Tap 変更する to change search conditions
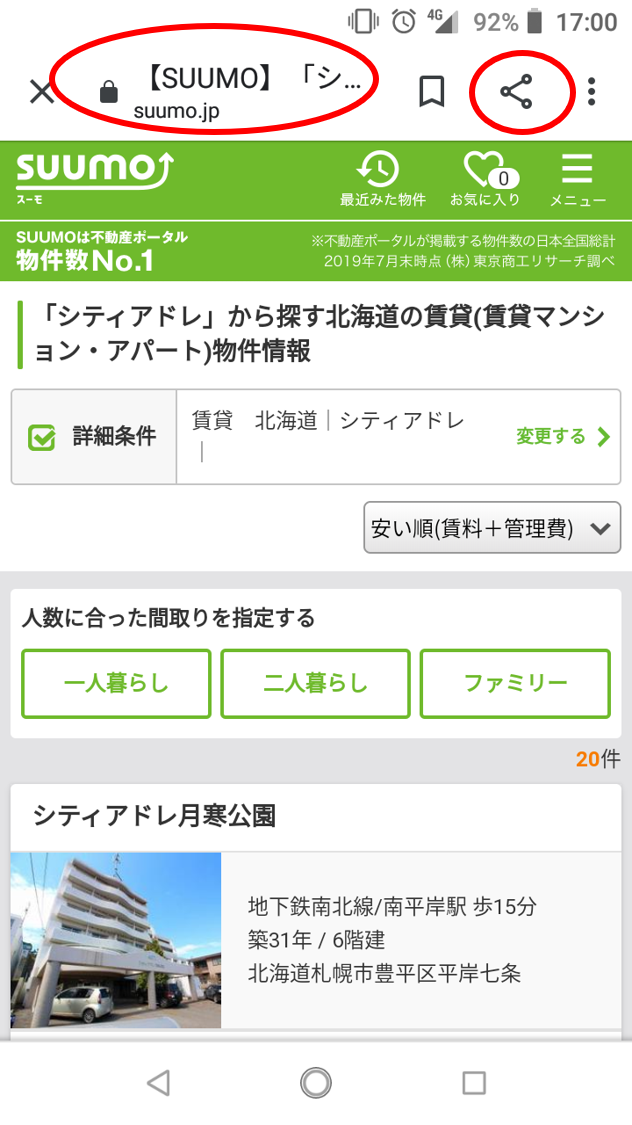 (x=563, y=436)
